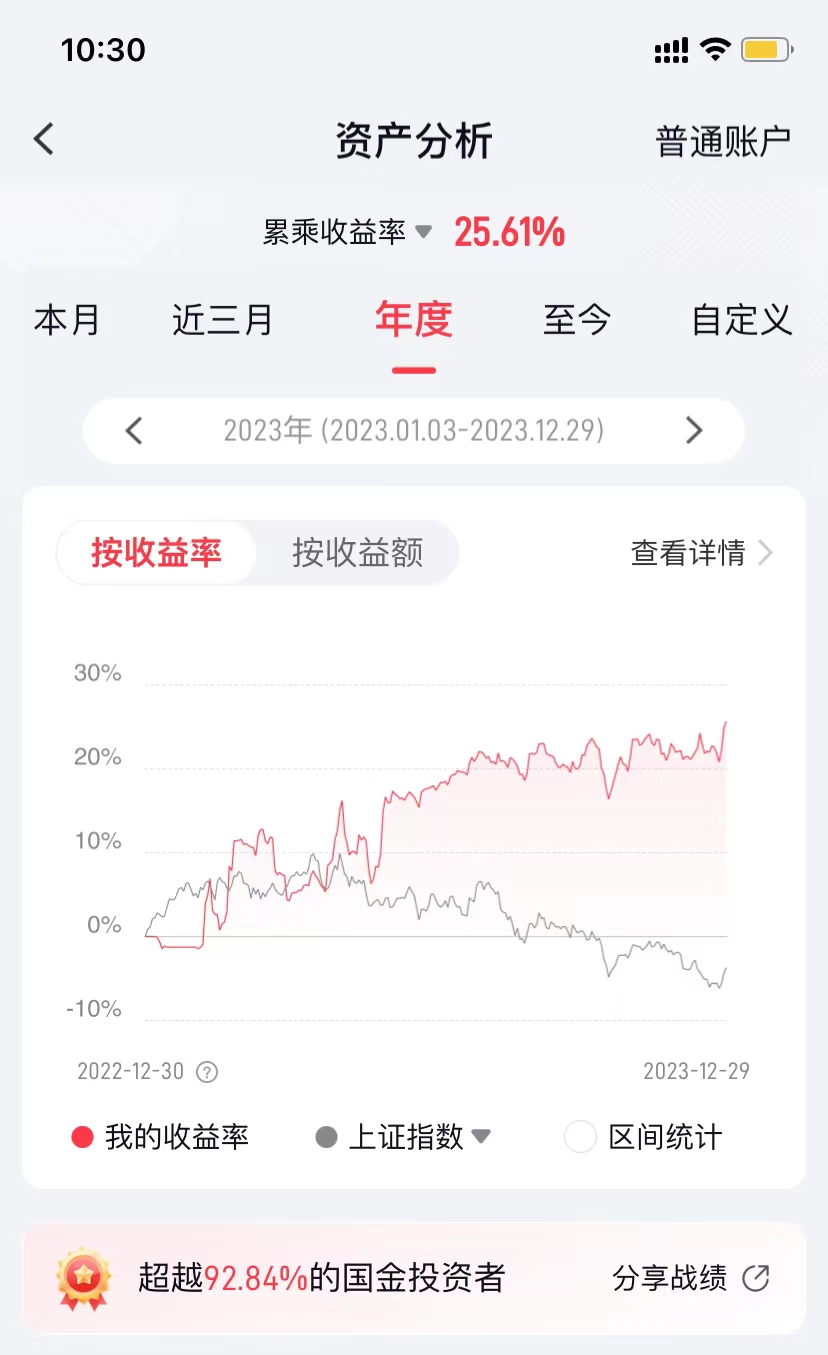Image resolution: width=828 pixels, height=1355 pixels.
Task: Select the 按收益率 chart mode
Action: pos(157,552)
